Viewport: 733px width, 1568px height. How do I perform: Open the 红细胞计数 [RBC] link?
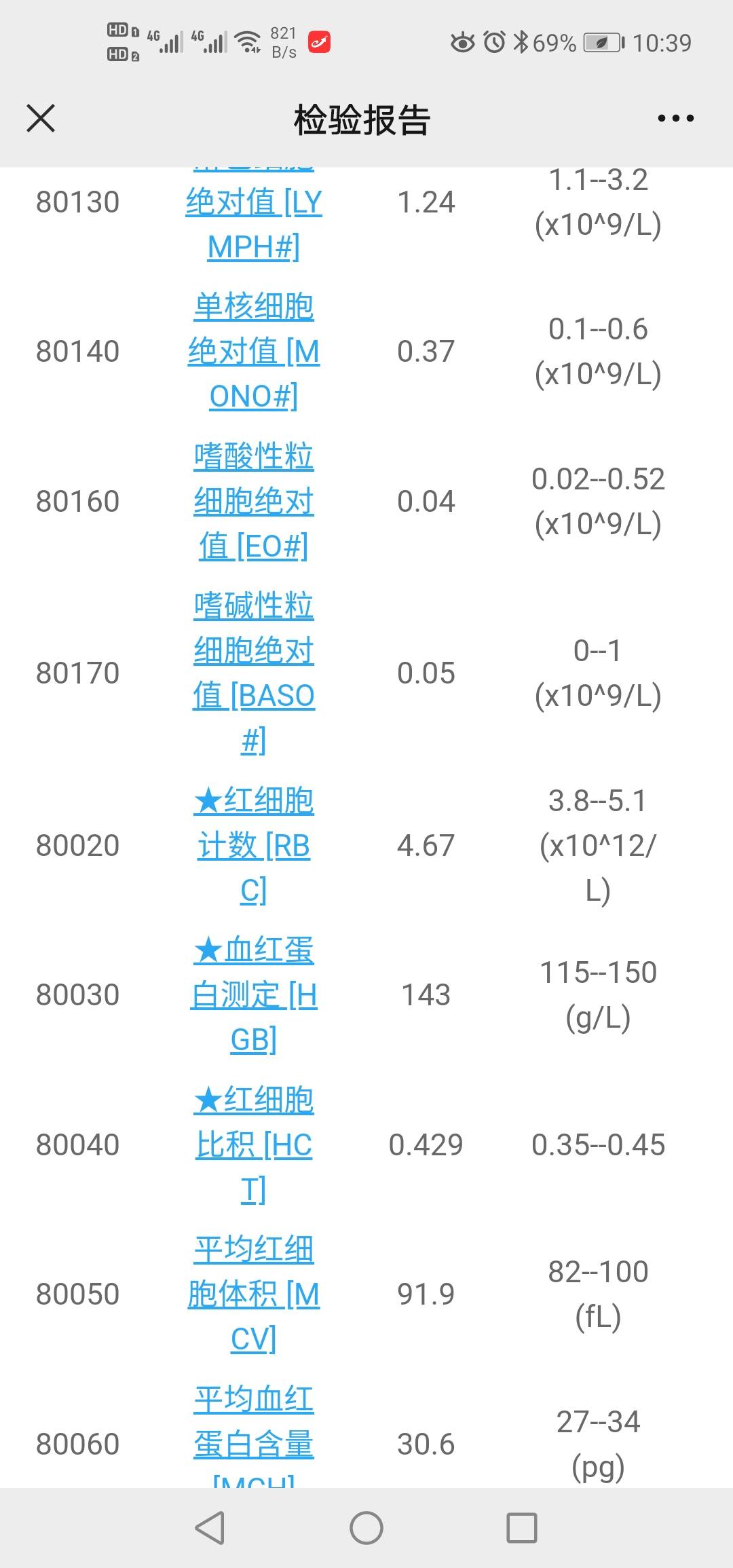coord(254,845)
